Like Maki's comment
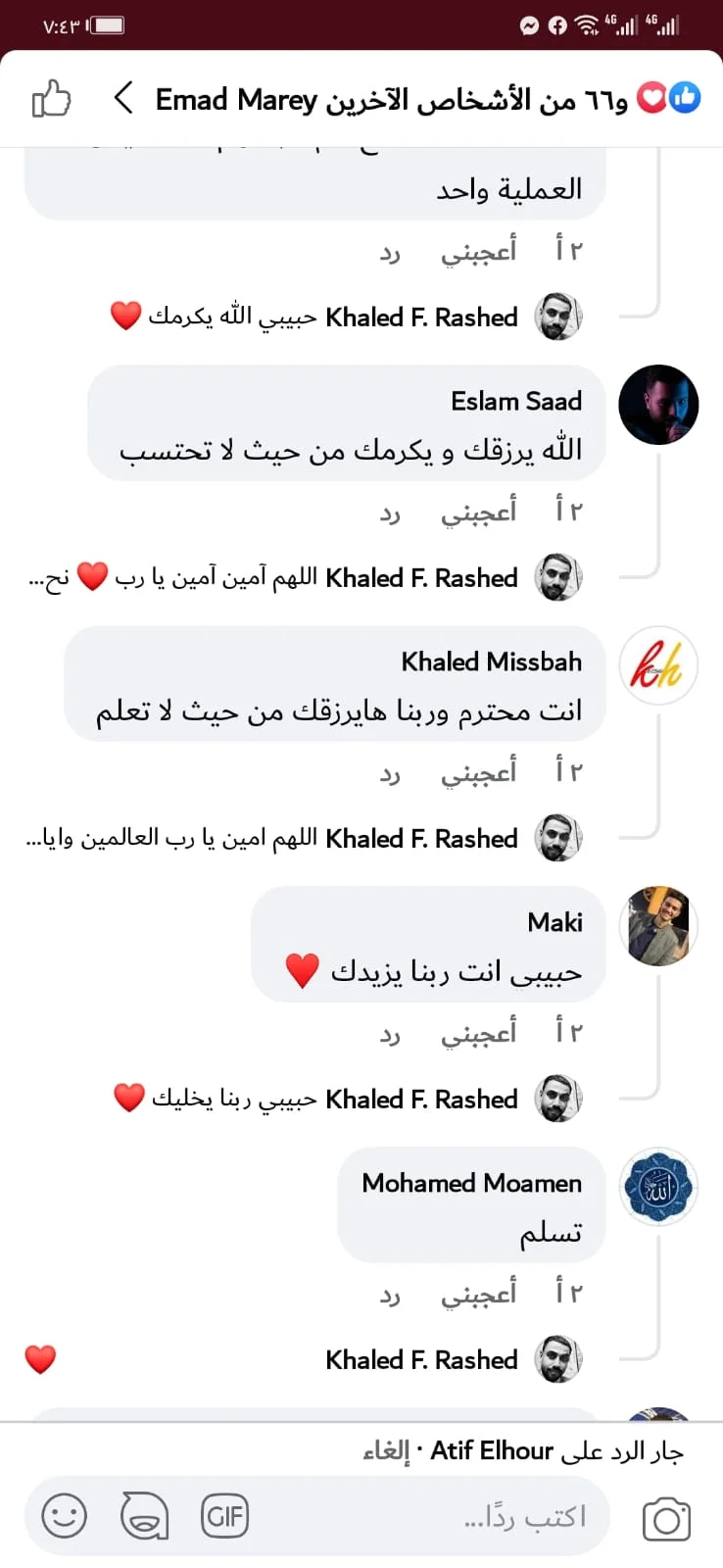This screenshot has height=1568, width=723. (x=478, y=1033)
